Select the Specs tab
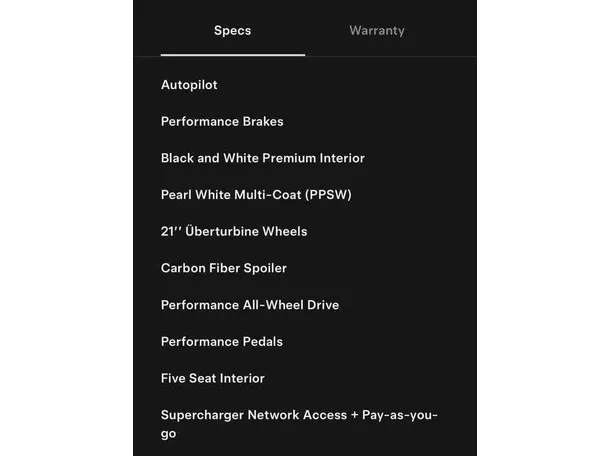This screenshot has width=611, height=456. tap(232, 30)
